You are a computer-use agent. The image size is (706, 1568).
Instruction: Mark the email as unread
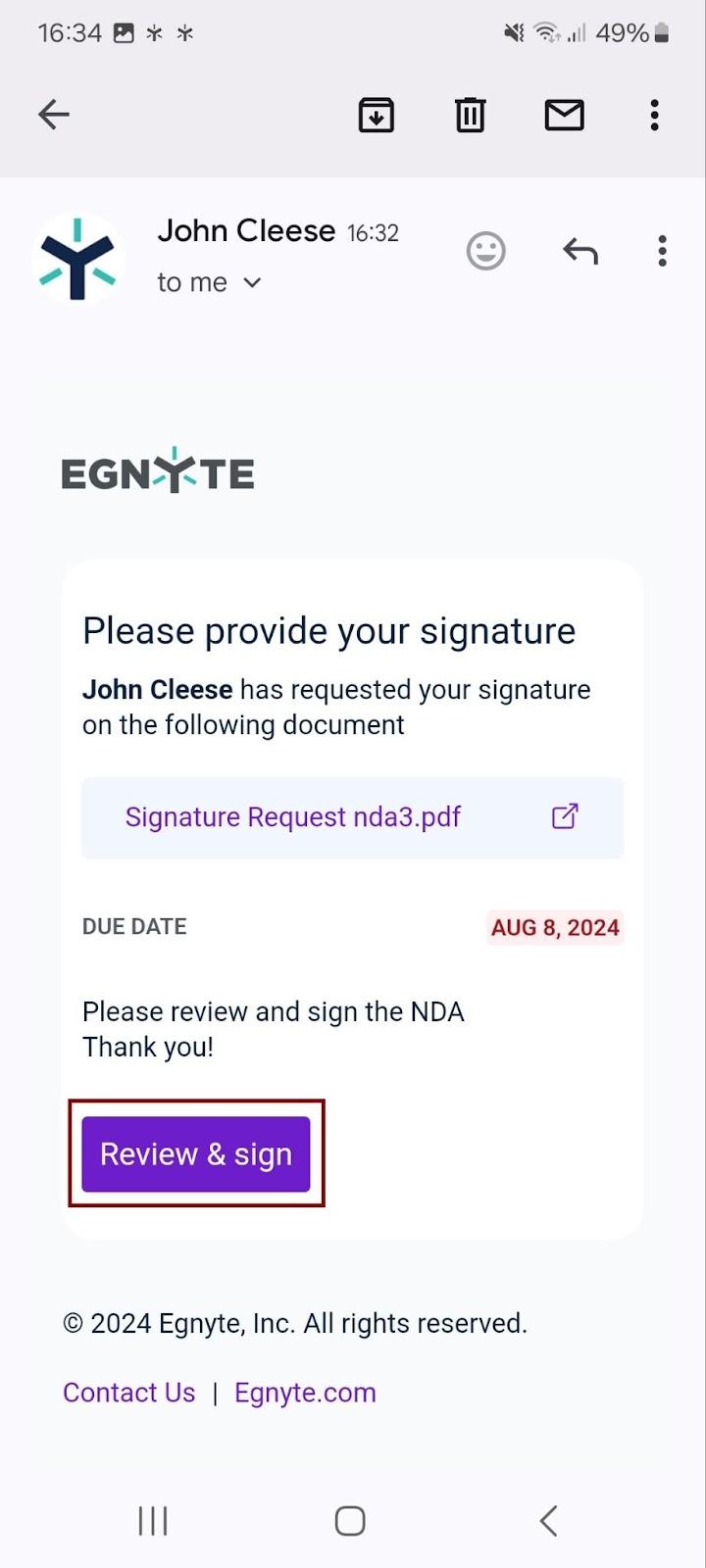point(564,115)
